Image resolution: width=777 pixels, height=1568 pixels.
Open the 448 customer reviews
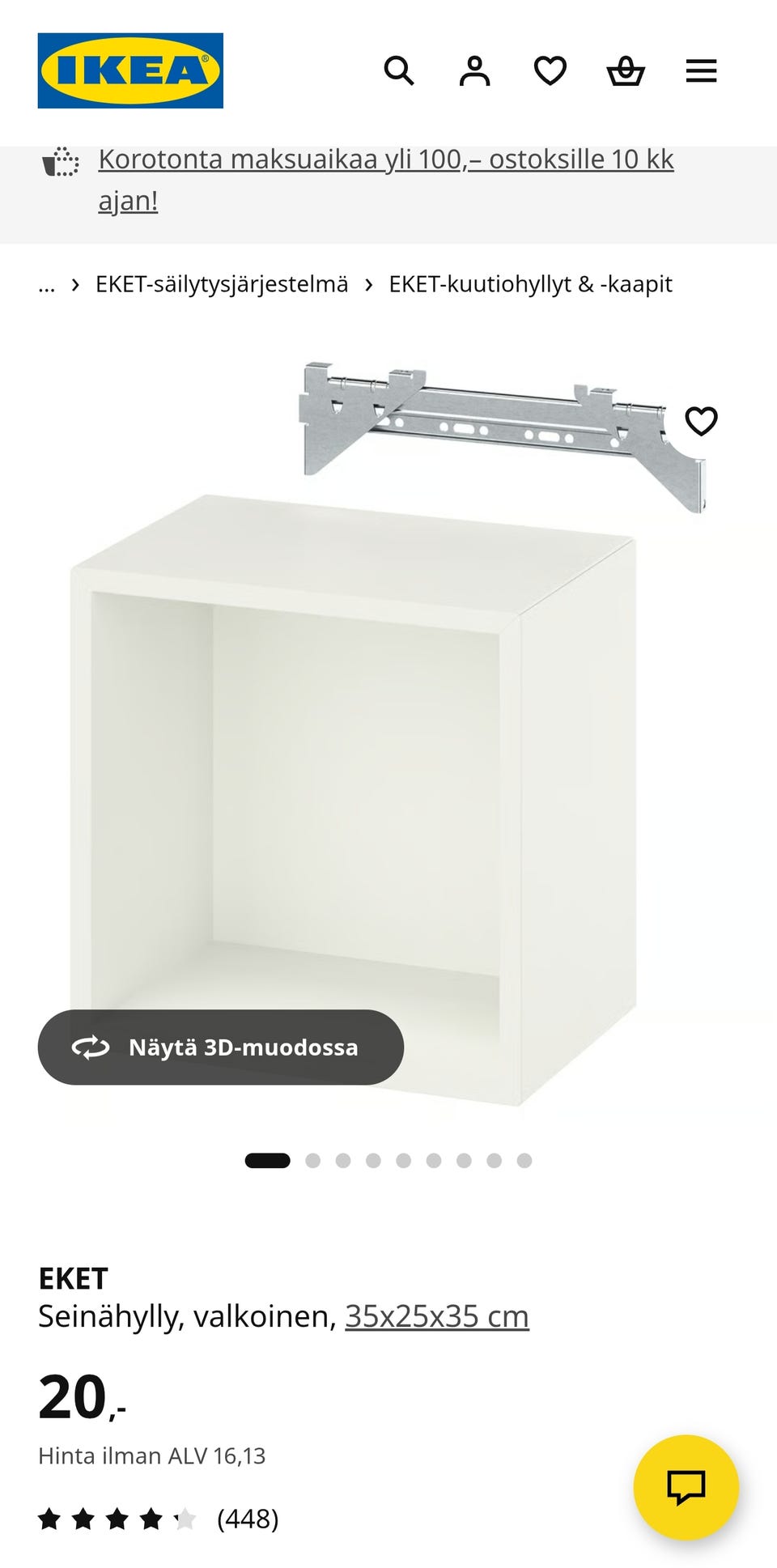pos(247,1519)
